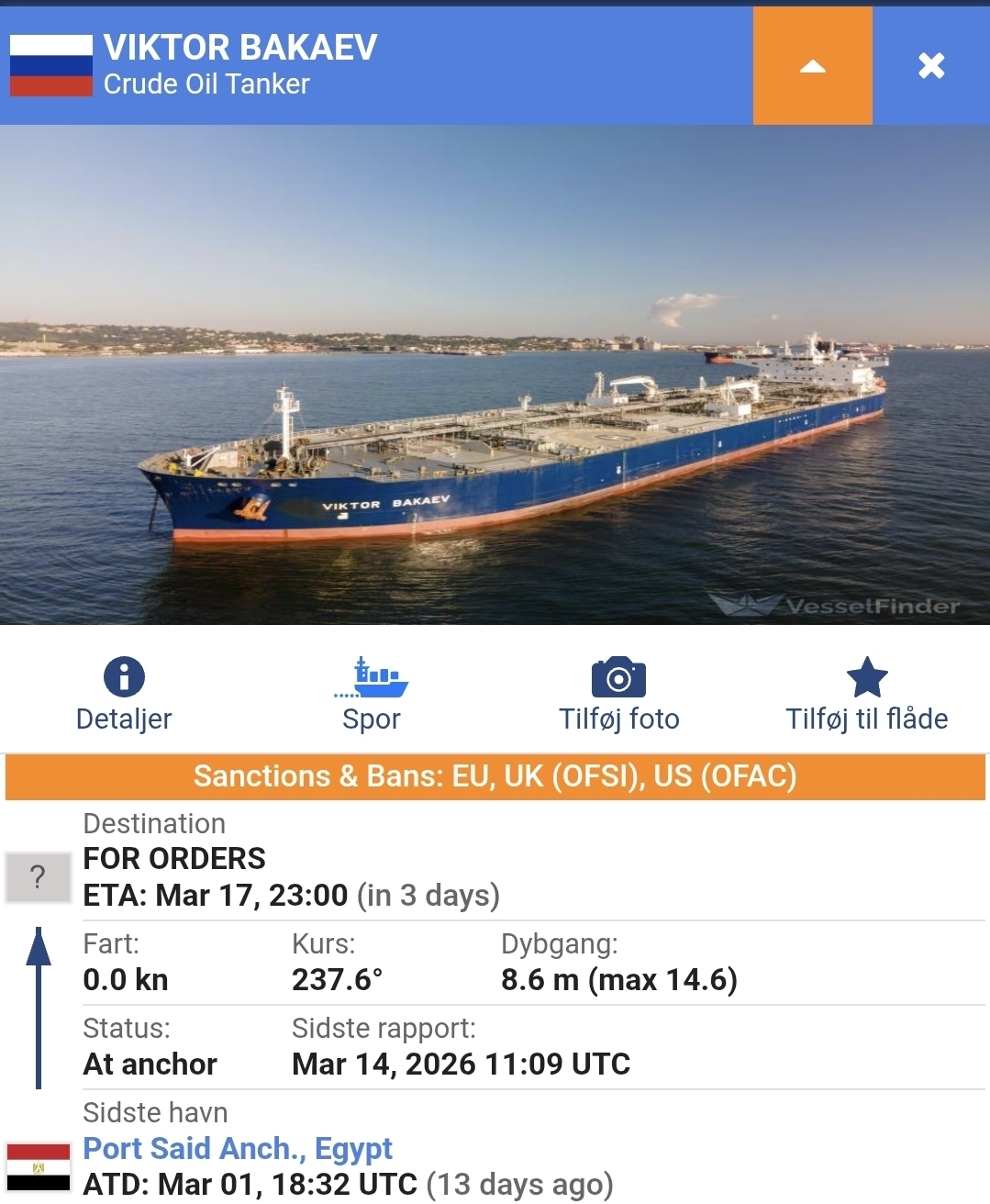Open the Port Said Anch., Egypt link

pos(238,1148)
